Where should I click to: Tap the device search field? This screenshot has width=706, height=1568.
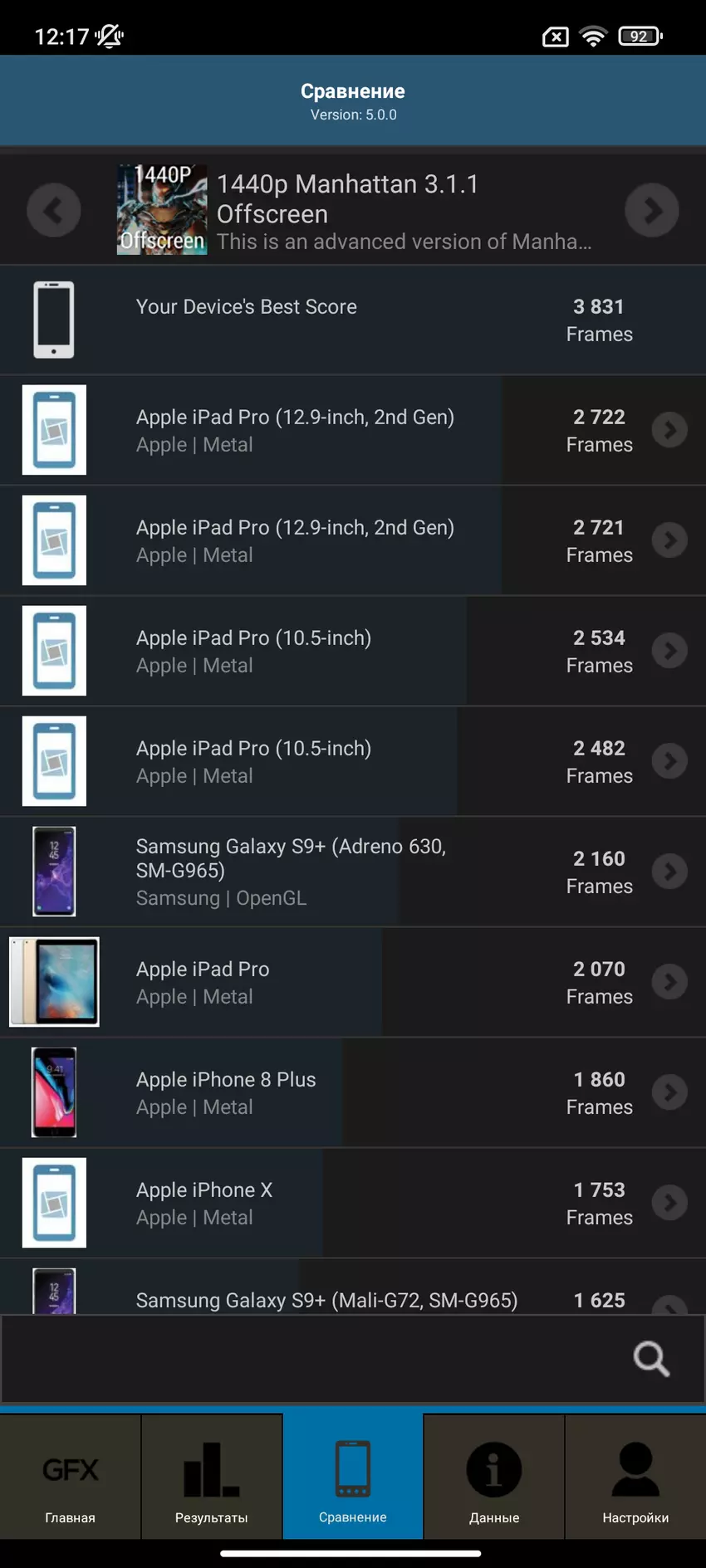coord(316,1359)
